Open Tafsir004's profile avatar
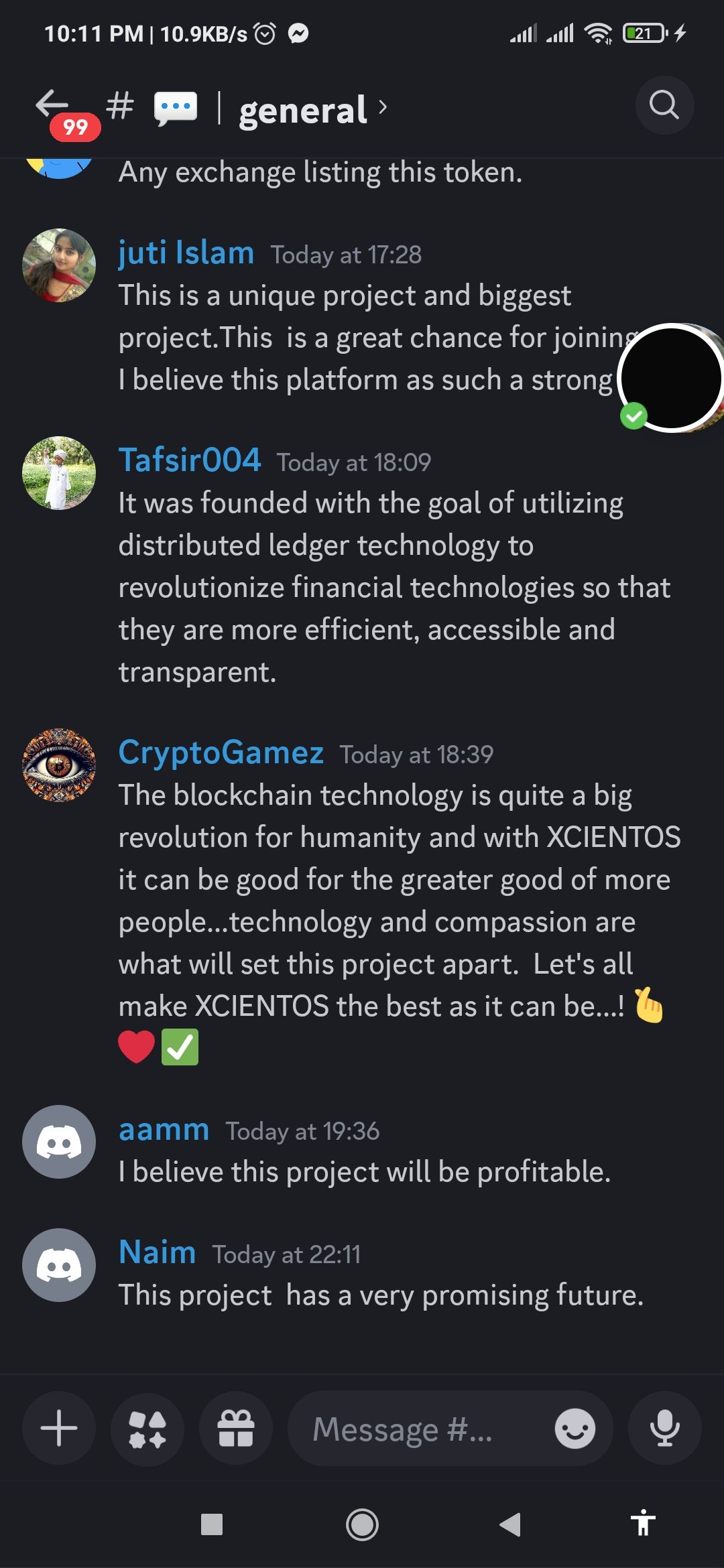The height and width of the screenshot is (1568, 724). [x=59, y=473]
